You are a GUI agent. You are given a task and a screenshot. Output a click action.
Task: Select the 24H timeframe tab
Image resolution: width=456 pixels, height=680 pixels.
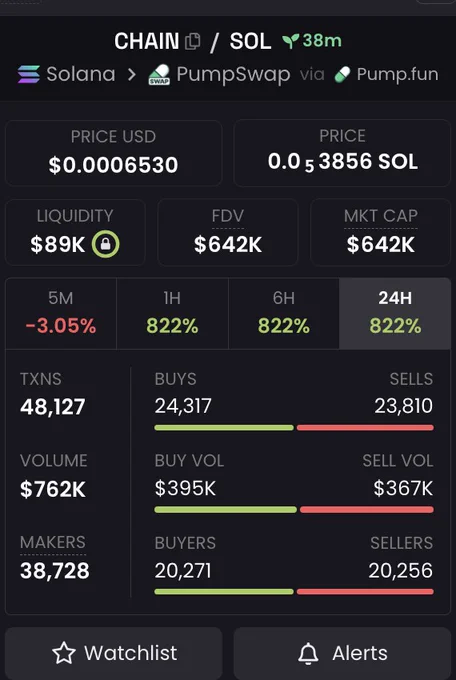(395, 314)
